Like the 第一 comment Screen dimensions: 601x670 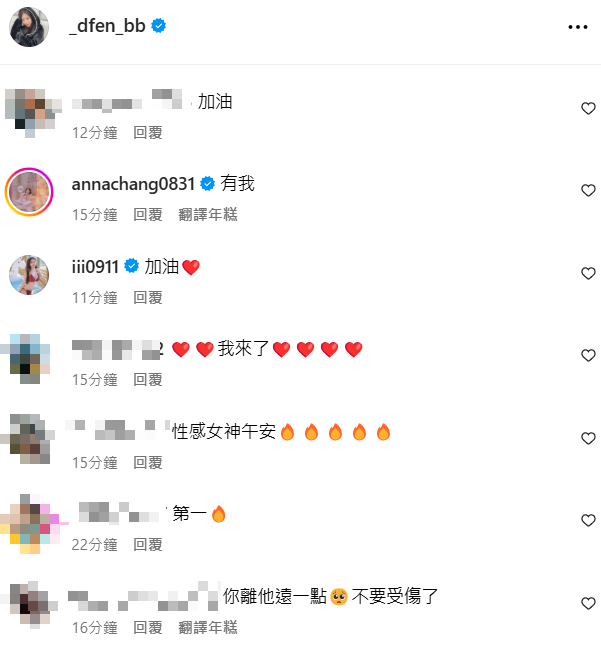coord(588,521)
